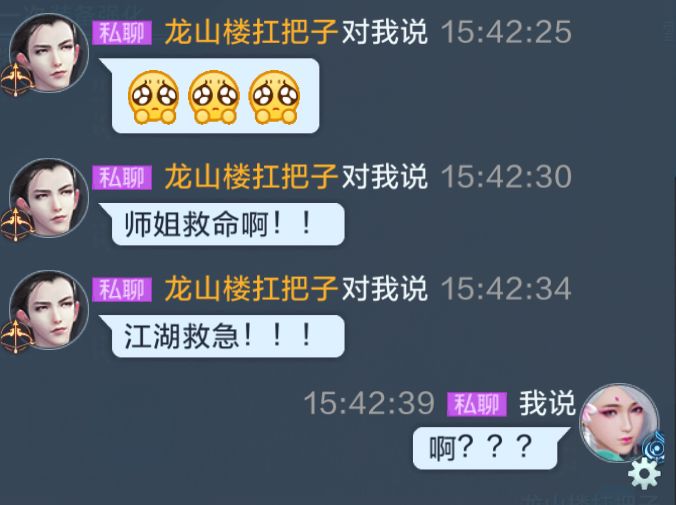
Task: Tap the sender avatar beside 江湖救急!!!
Action: point(48,309)
